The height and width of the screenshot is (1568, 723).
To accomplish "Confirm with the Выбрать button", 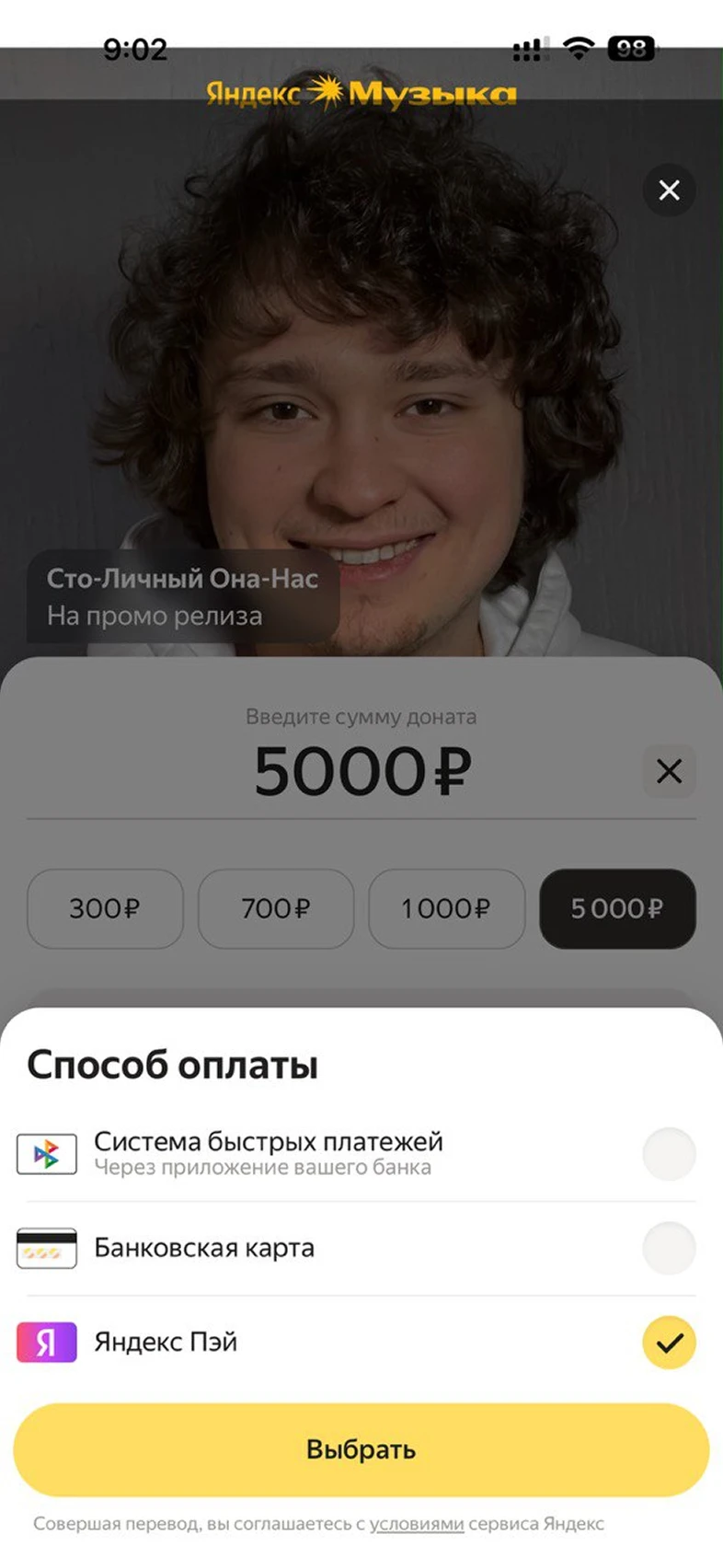I will (361, 1449).
